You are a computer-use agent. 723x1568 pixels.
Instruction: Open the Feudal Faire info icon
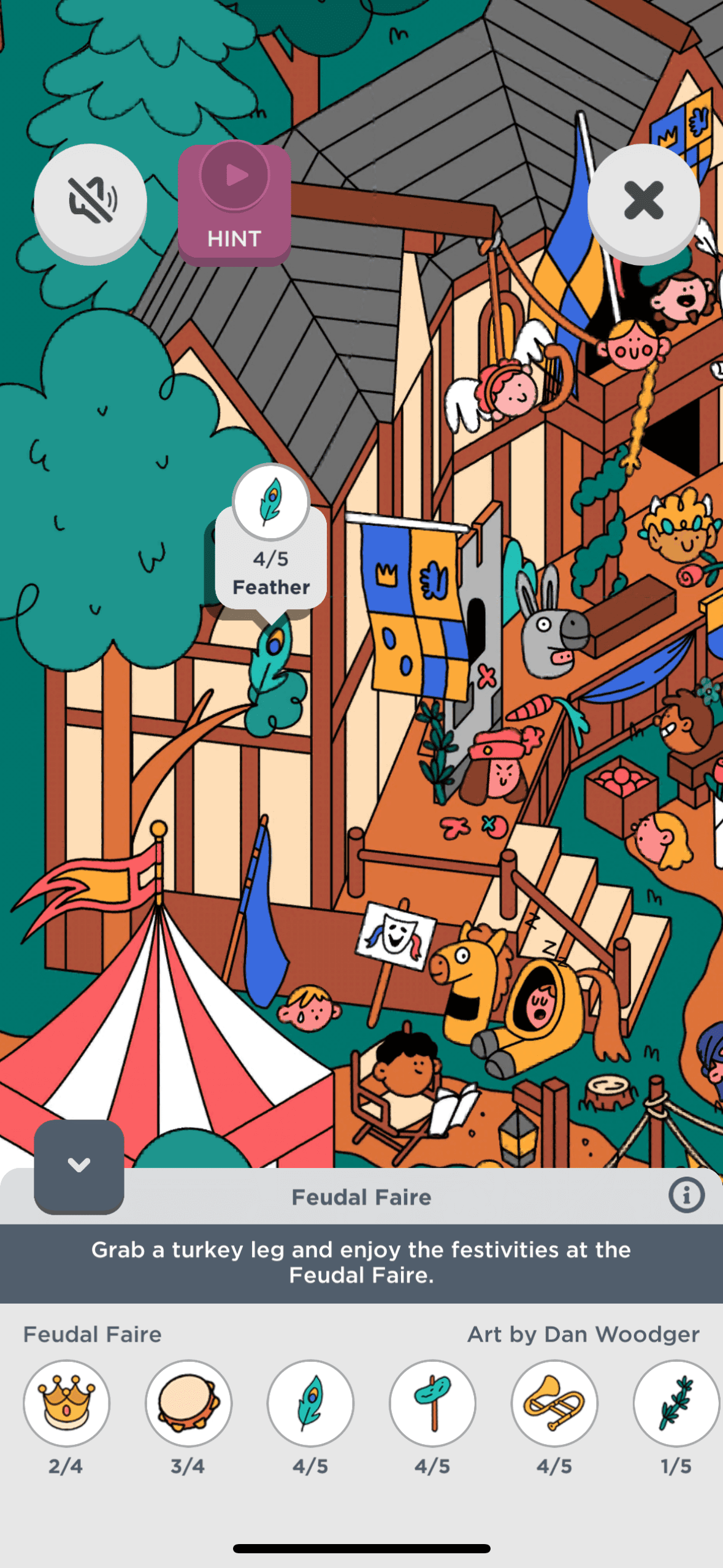point(686,1195)
